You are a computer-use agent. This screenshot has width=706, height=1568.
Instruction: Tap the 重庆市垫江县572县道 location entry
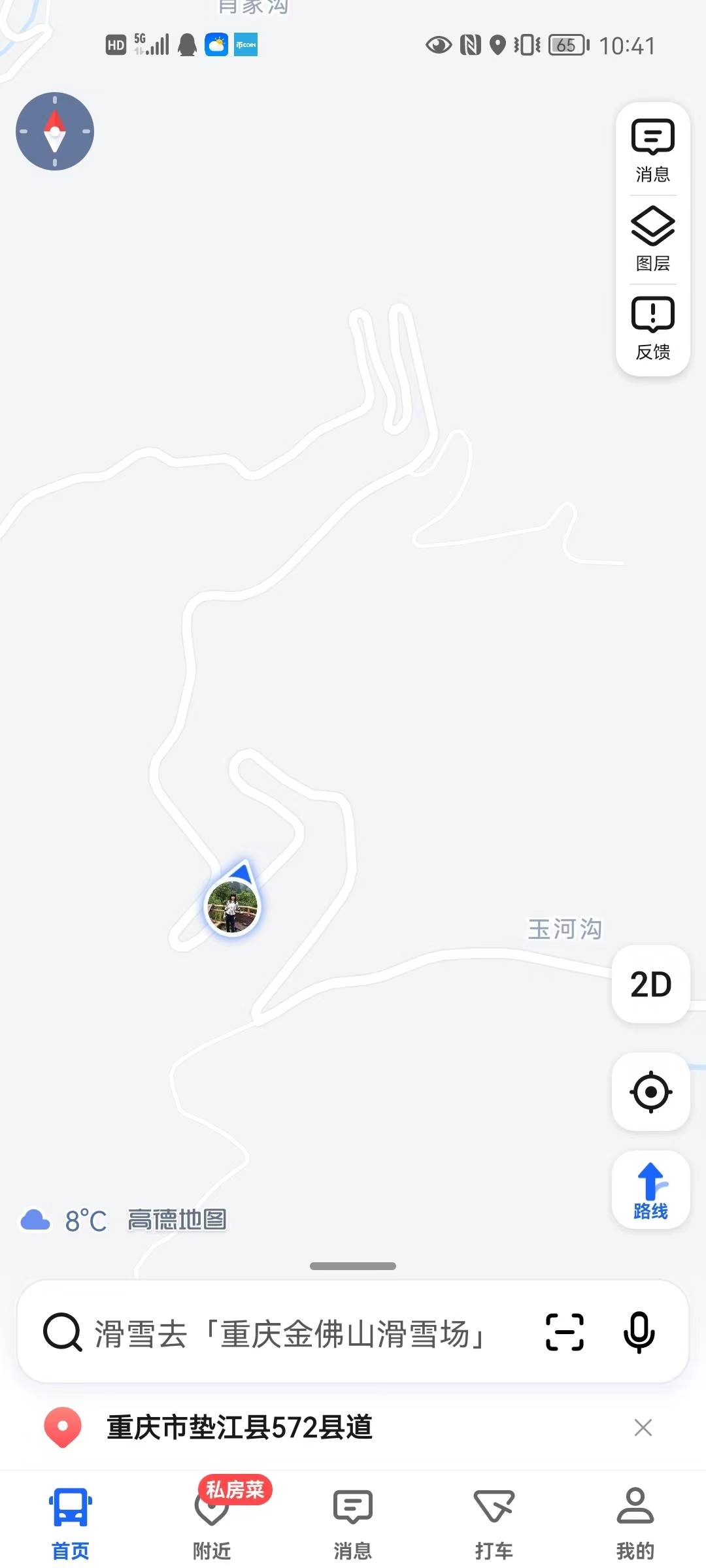click(x=239, y=1428)
